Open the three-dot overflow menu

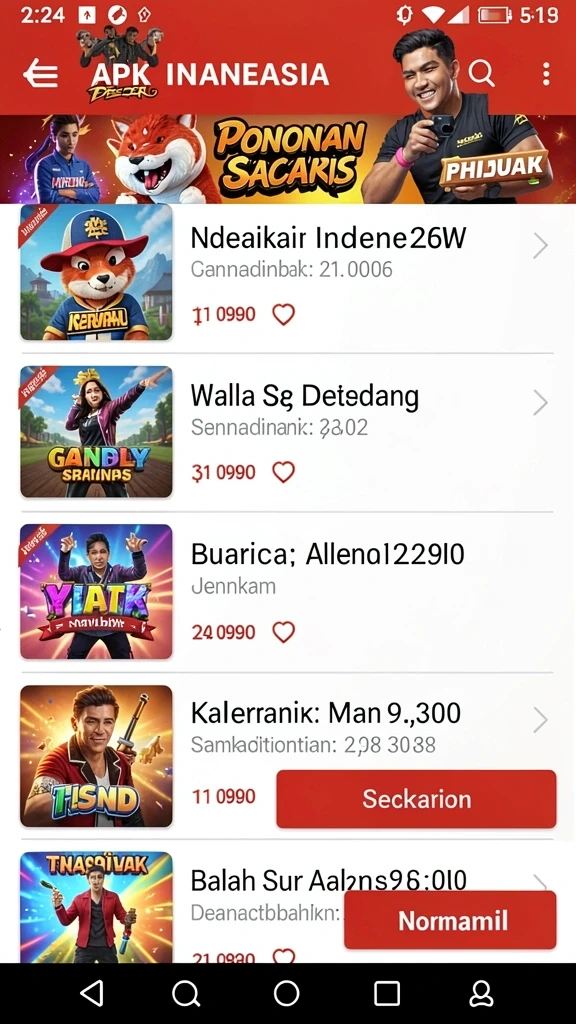[x=546, y=74]
